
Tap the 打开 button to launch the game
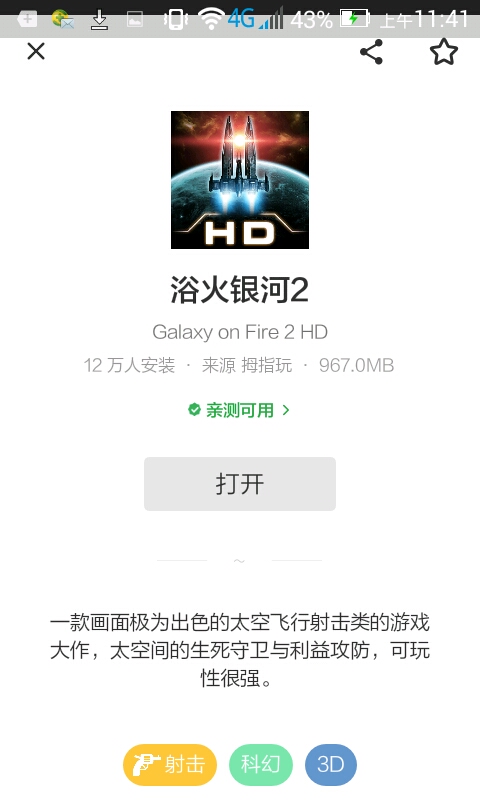[240, 484]
